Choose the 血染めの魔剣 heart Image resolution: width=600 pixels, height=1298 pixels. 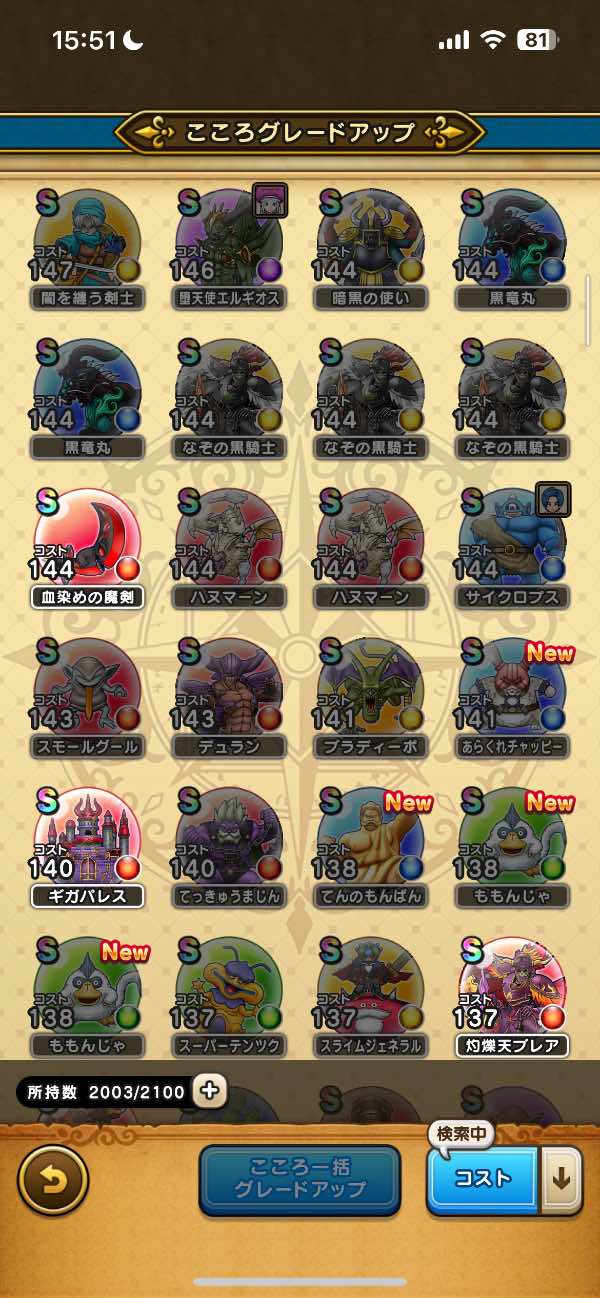point(87,543)
